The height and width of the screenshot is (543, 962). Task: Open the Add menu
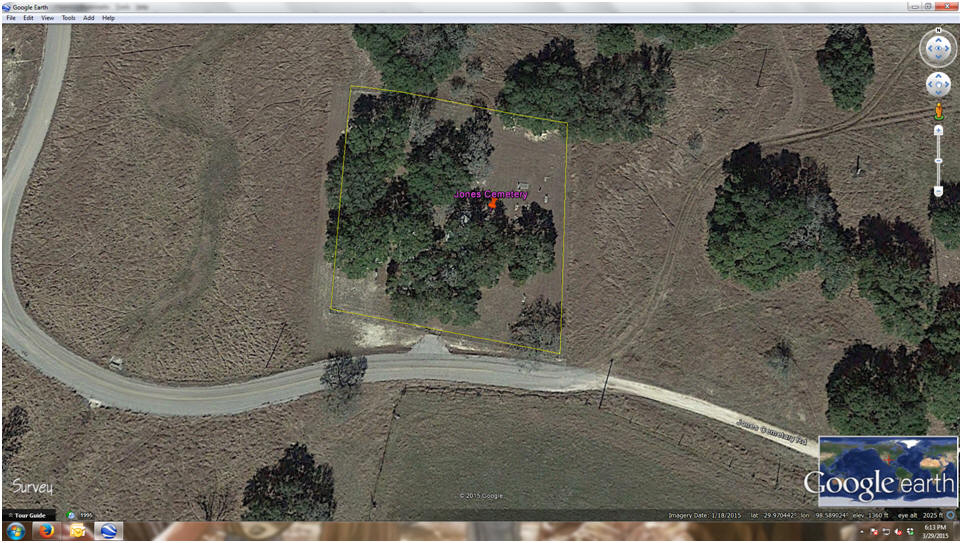89,18
